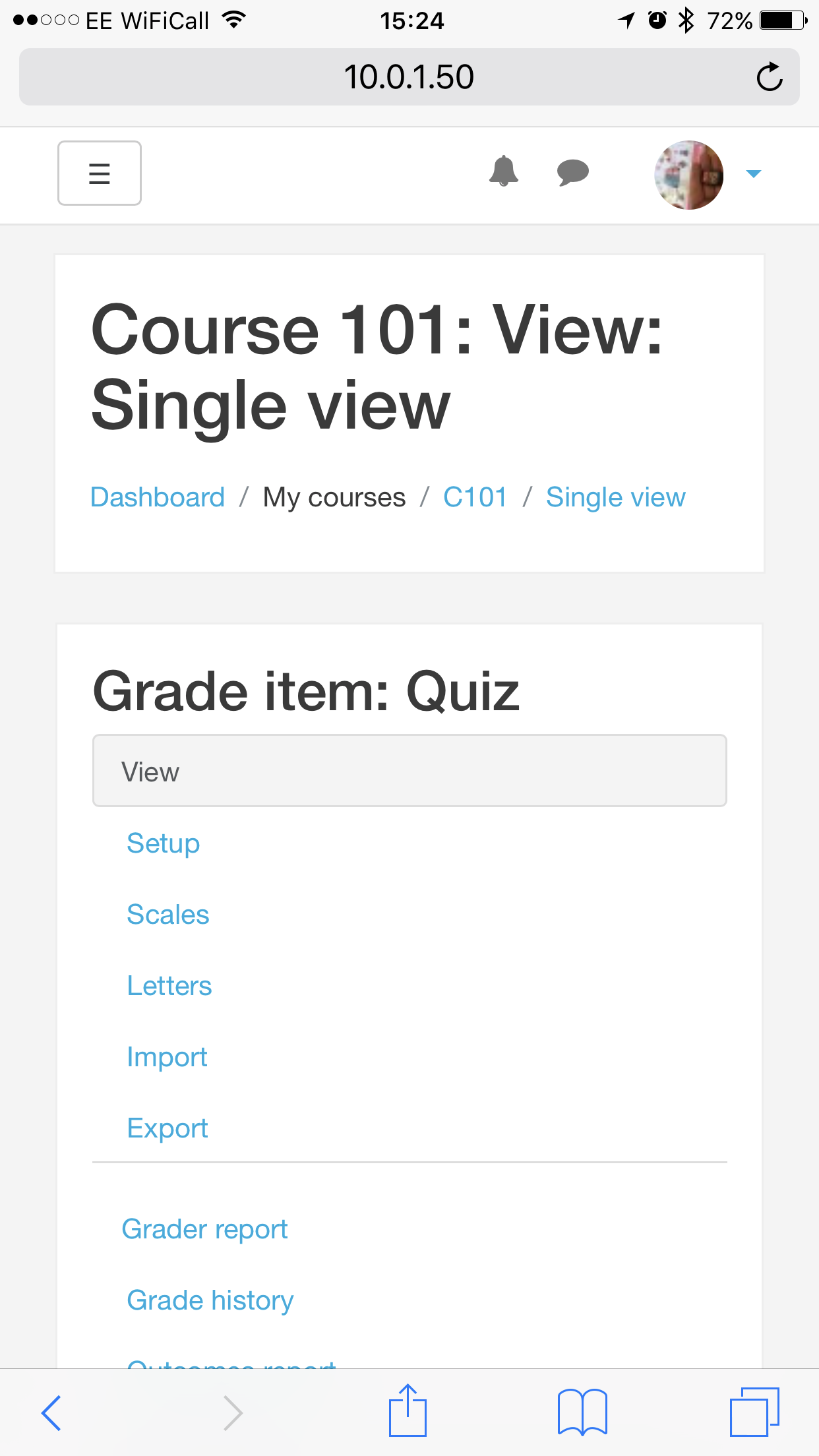This screenshot has width=819, height=1456.
Task: Open Grade history
Action: pyautogui.click(x=210, y=1301)
